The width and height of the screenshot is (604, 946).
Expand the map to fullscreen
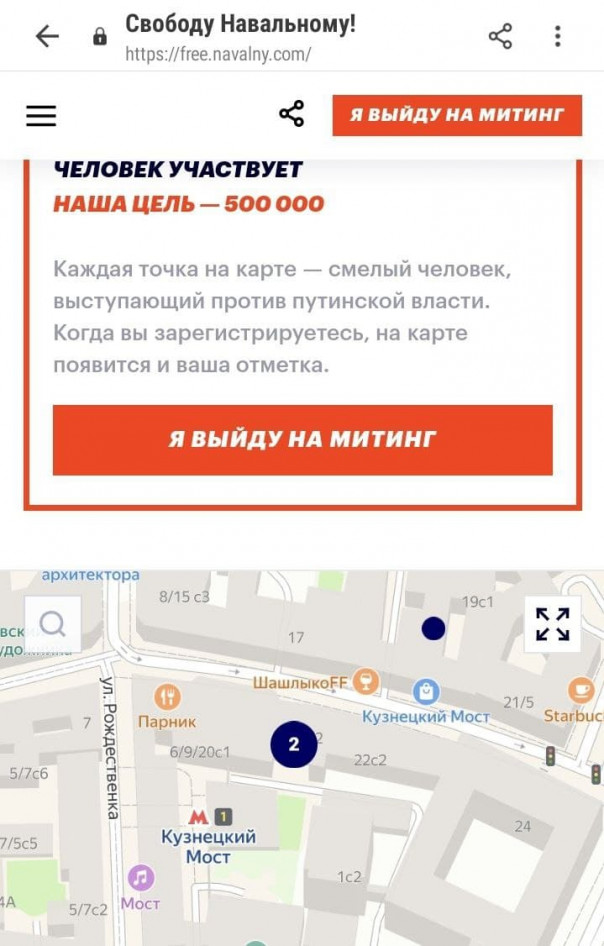point(552,624)
